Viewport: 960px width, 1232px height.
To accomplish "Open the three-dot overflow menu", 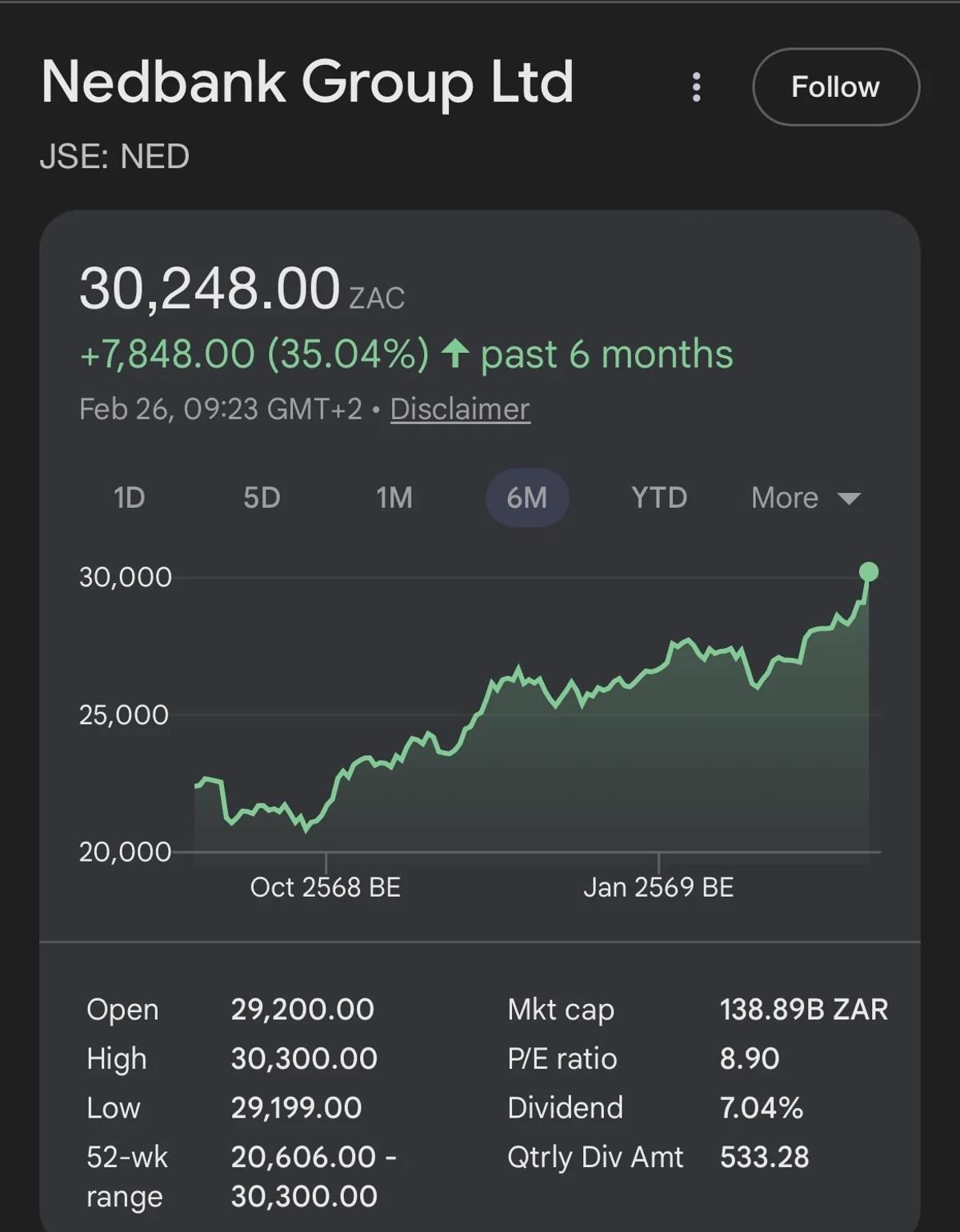I will 695,86.
